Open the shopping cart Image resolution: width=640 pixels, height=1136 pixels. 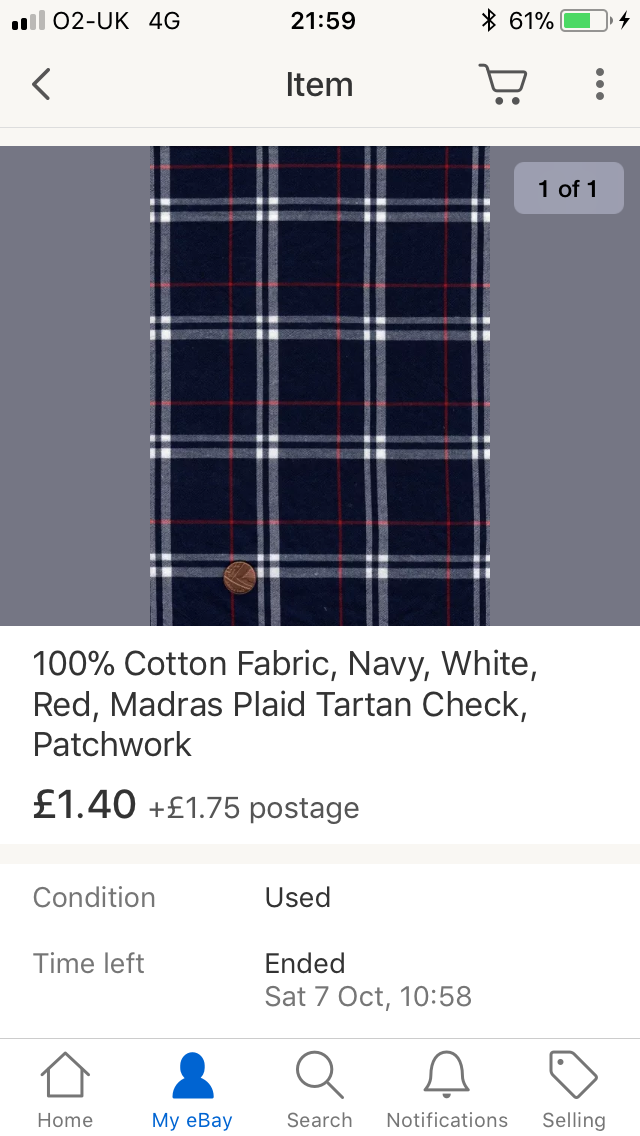click(502, 85)
